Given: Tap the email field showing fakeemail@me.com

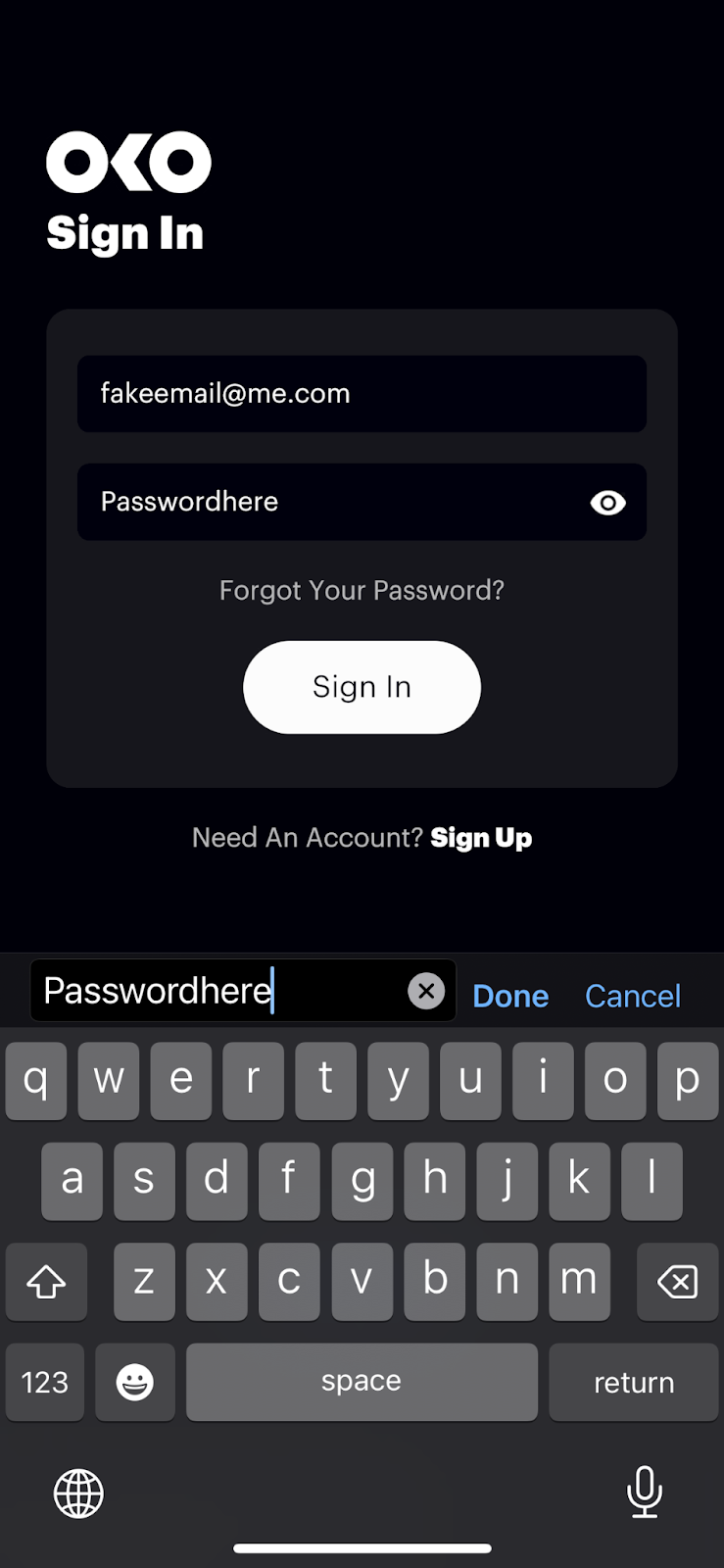Looking at the screenshot, I should coord(362,394).
